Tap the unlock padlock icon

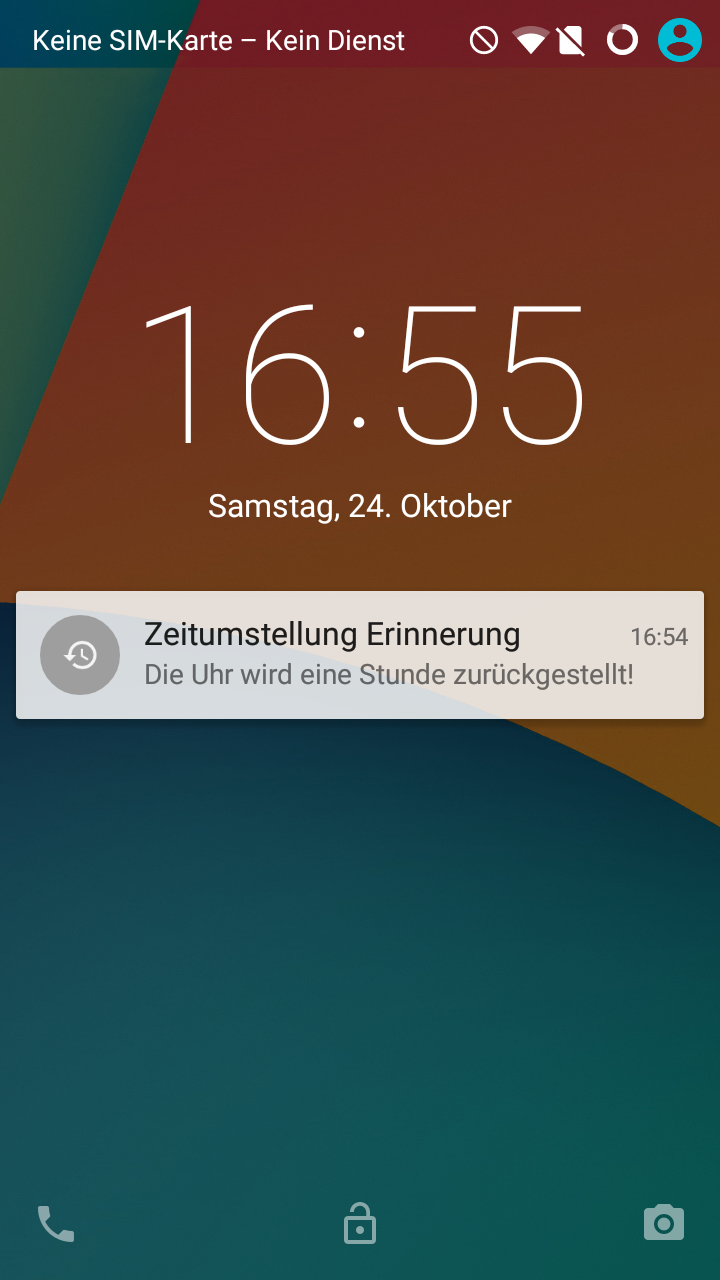360,1223
